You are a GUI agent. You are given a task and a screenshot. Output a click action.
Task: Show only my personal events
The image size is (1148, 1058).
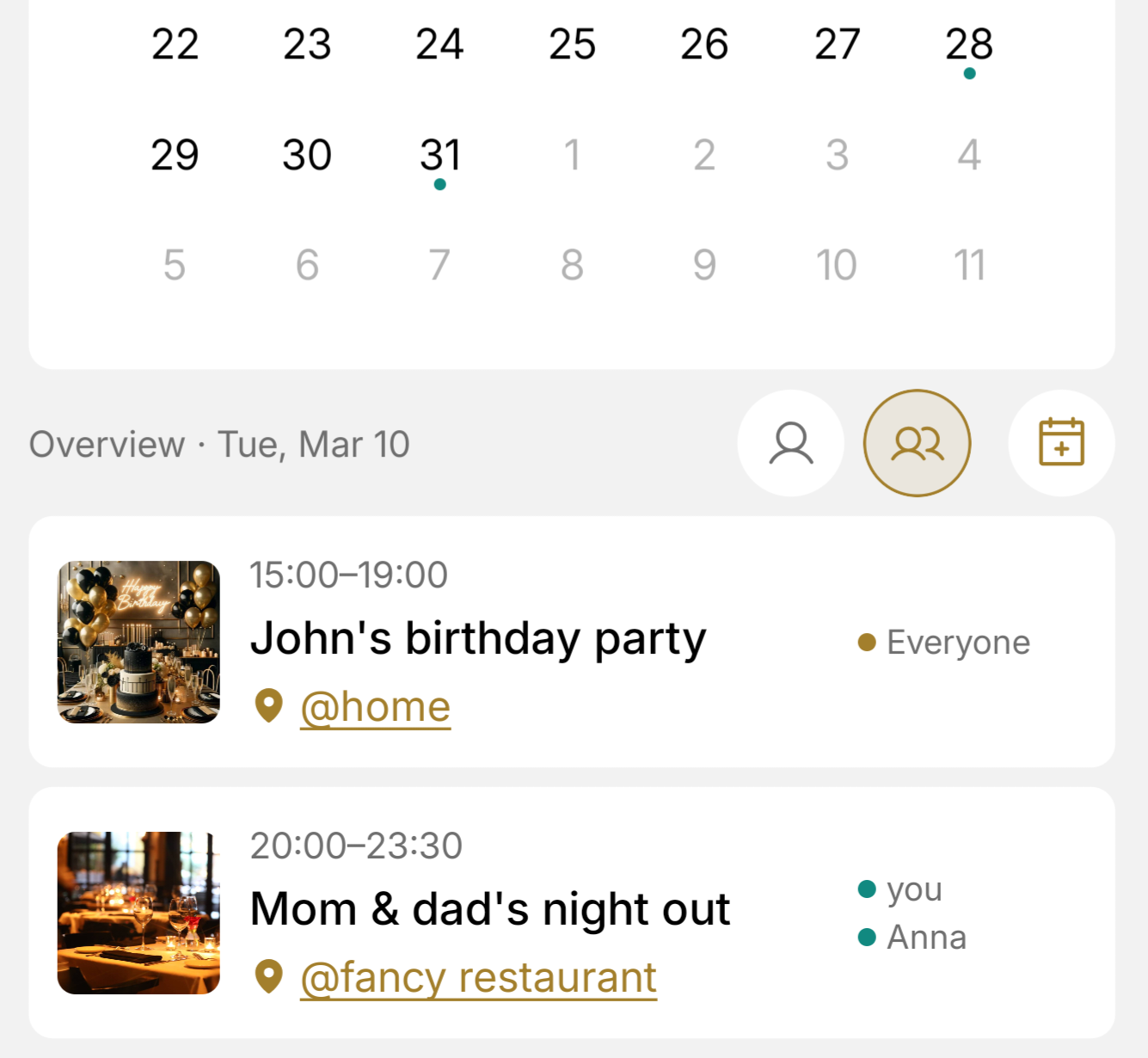pos(790,444)
